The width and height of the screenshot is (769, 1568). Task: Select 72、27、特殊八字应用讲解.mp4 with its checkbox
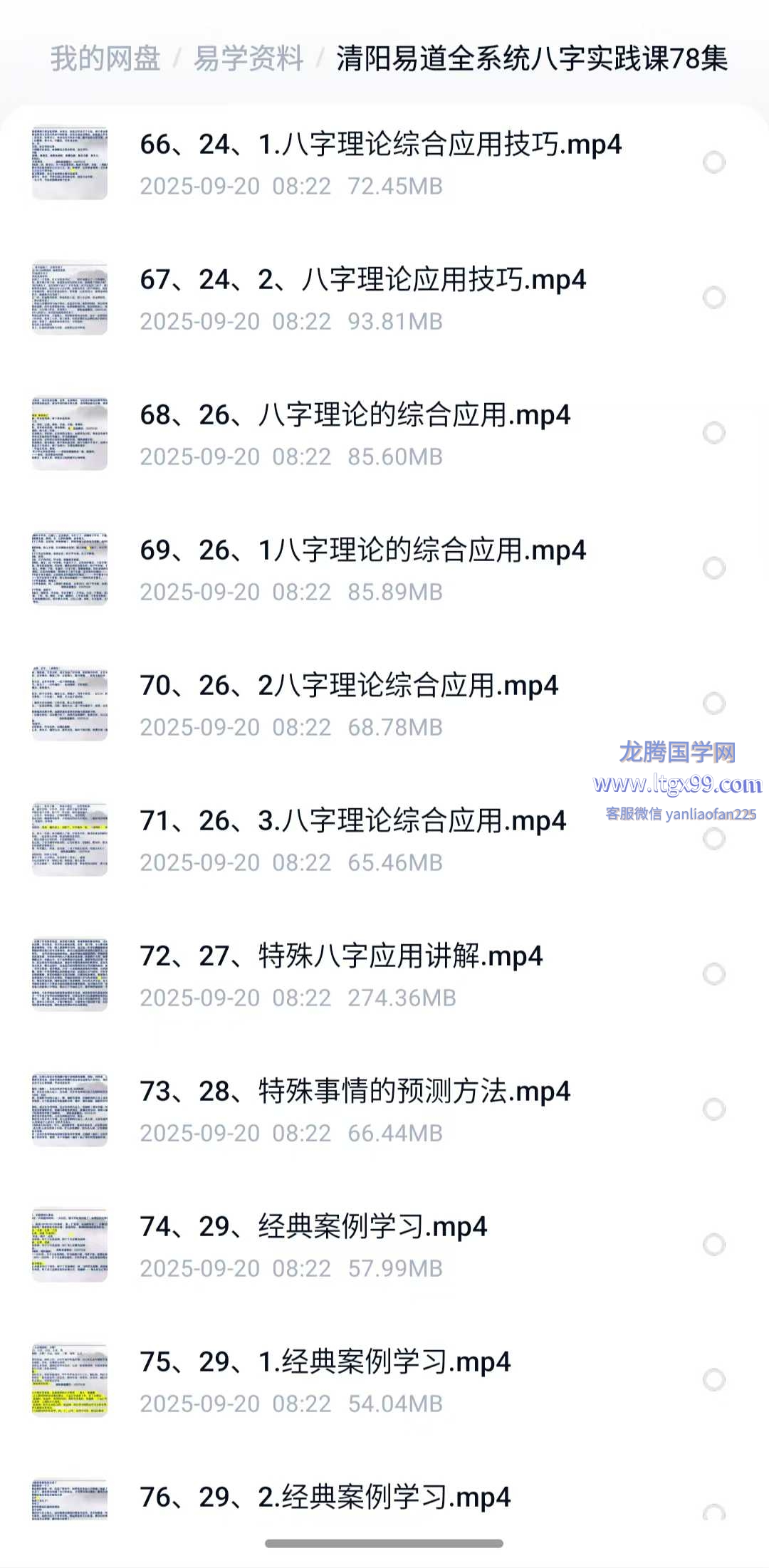[713, 974]
